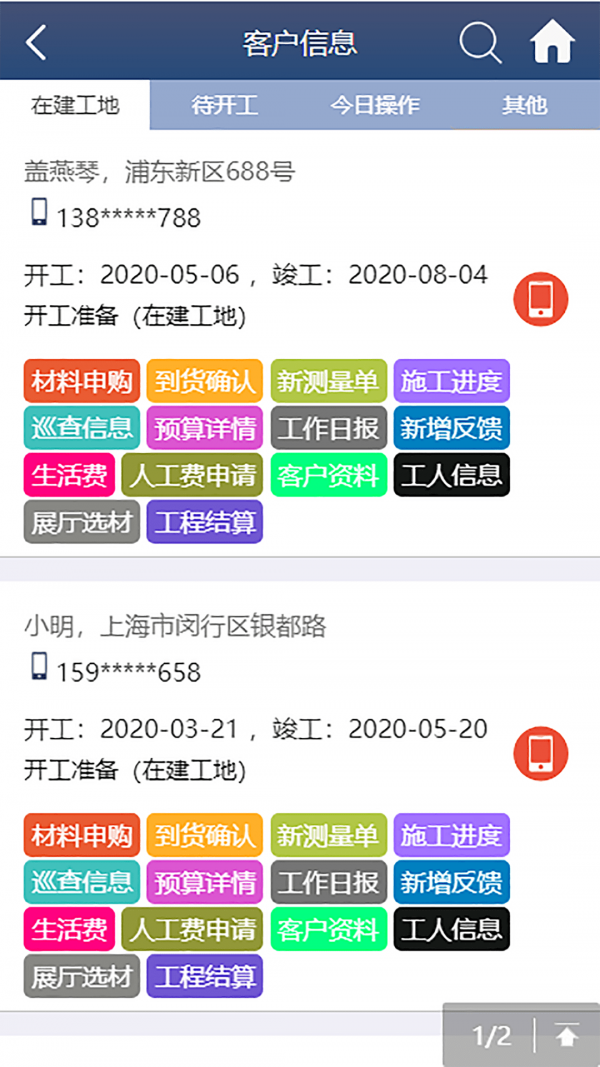The height and width of the screenshot is (1067, 600).
Task: Select 展厅选材 under 小明's record
Action: 82,976
